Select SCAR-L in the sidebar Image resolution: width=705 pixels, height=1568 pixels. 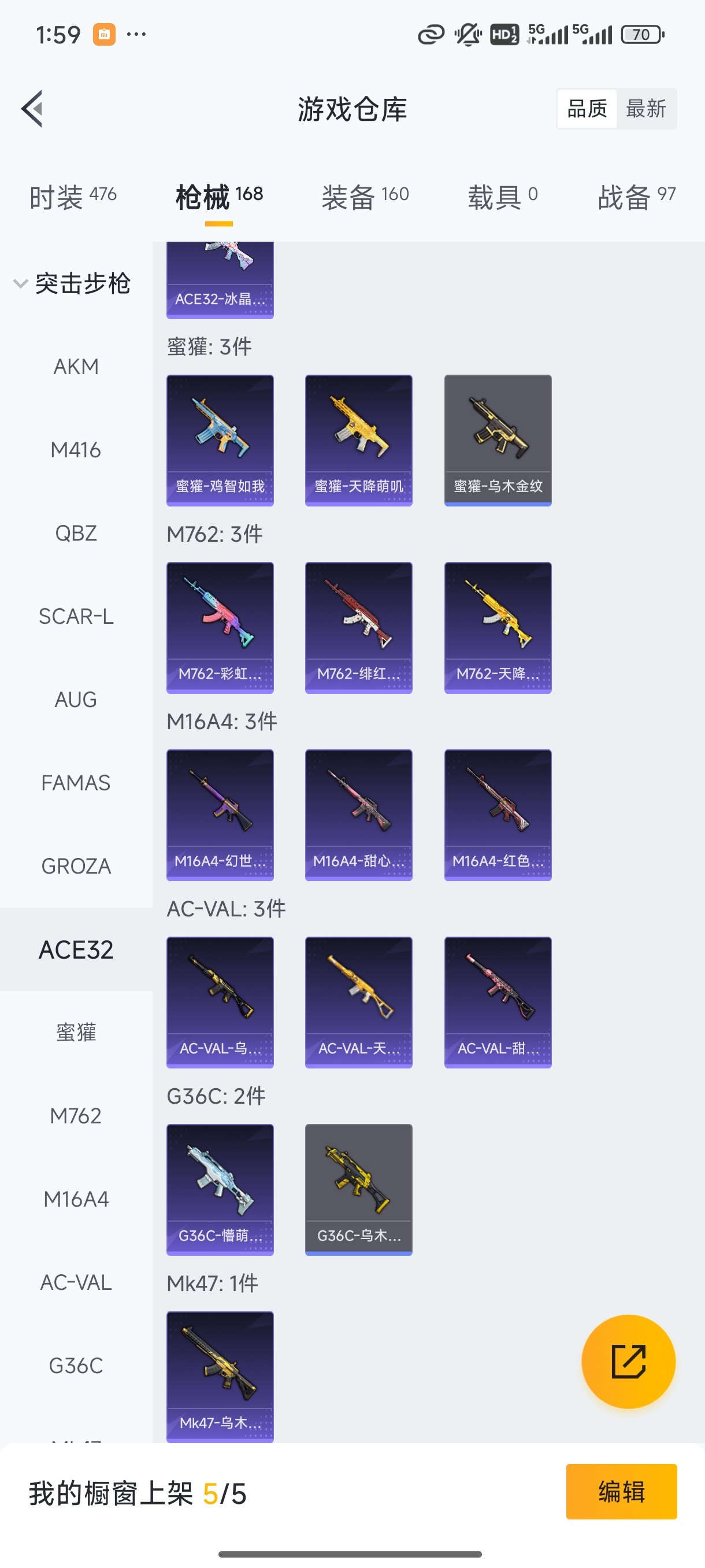tap(76, 616)
